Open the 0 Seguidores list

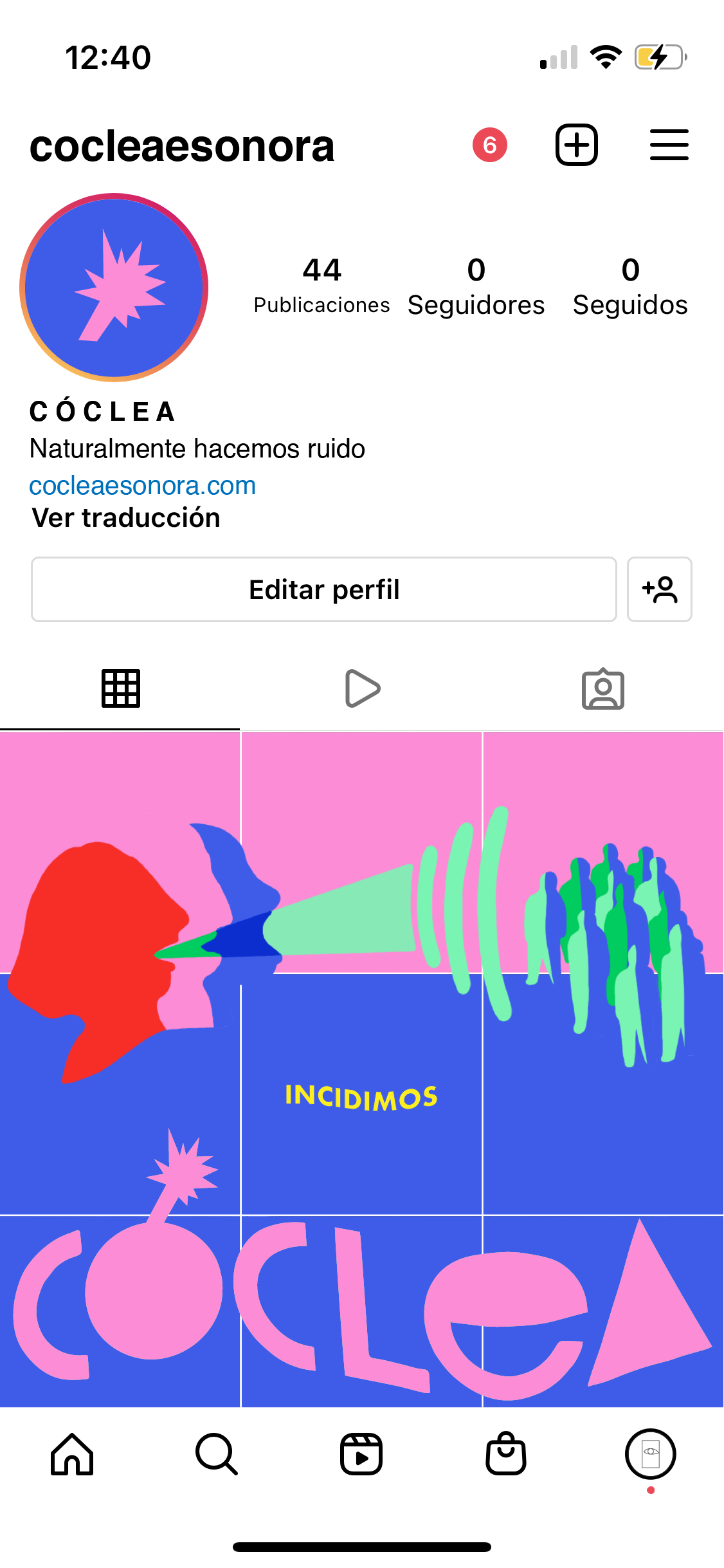coord(476,287)
